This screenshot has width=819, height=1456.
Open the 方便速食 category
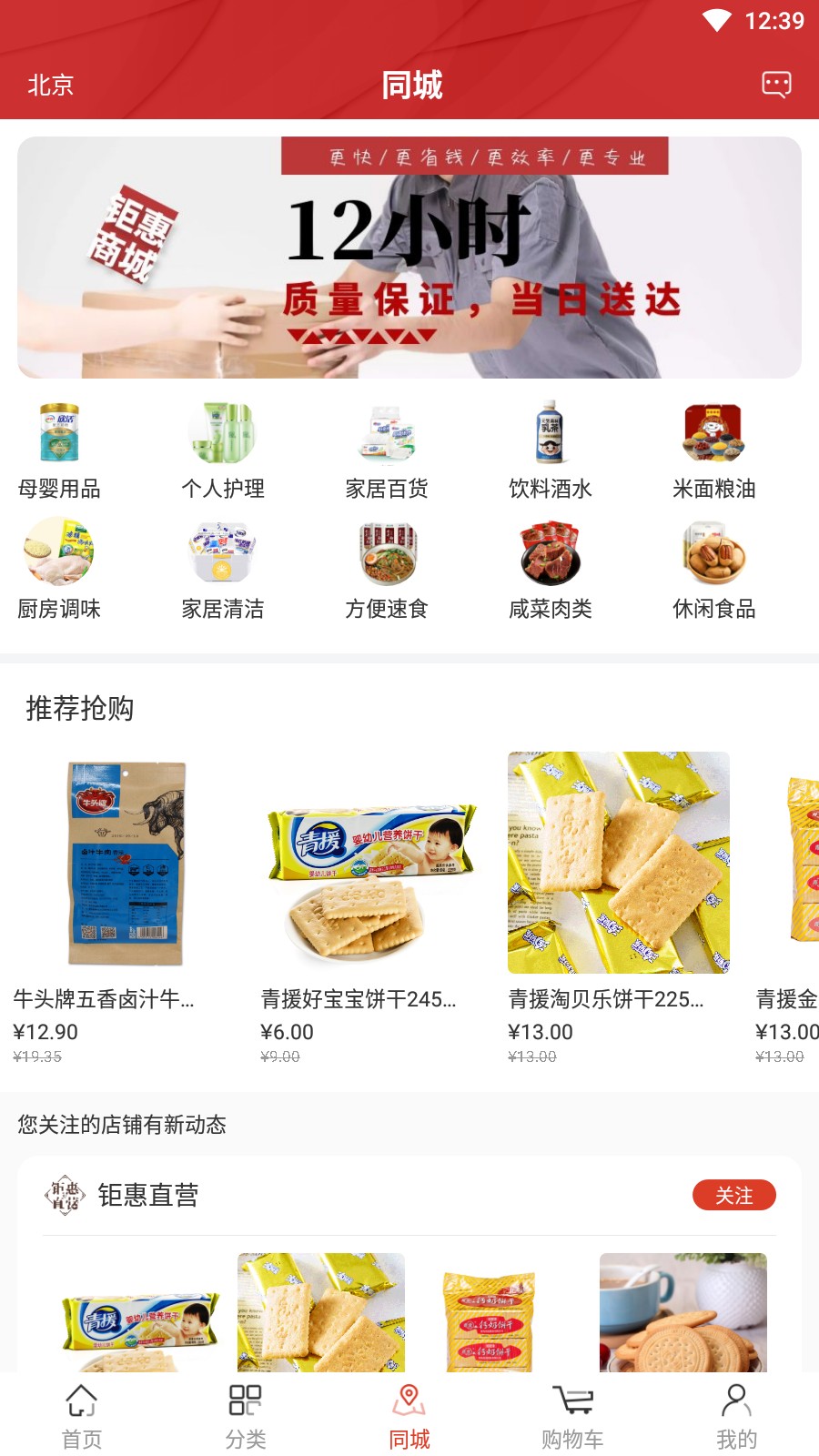tap(387, 570)
